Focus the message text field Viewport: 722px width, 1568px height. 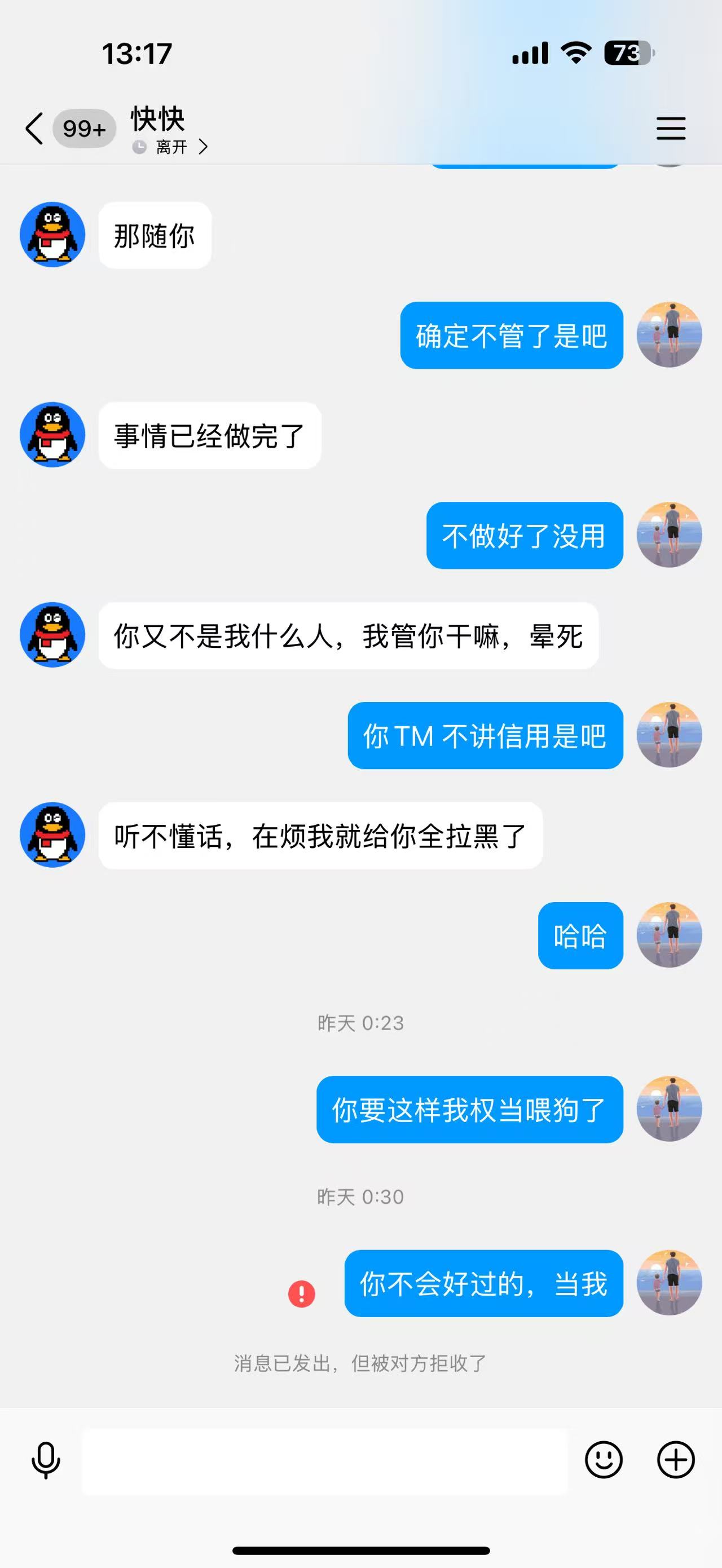coord(324,1461)
